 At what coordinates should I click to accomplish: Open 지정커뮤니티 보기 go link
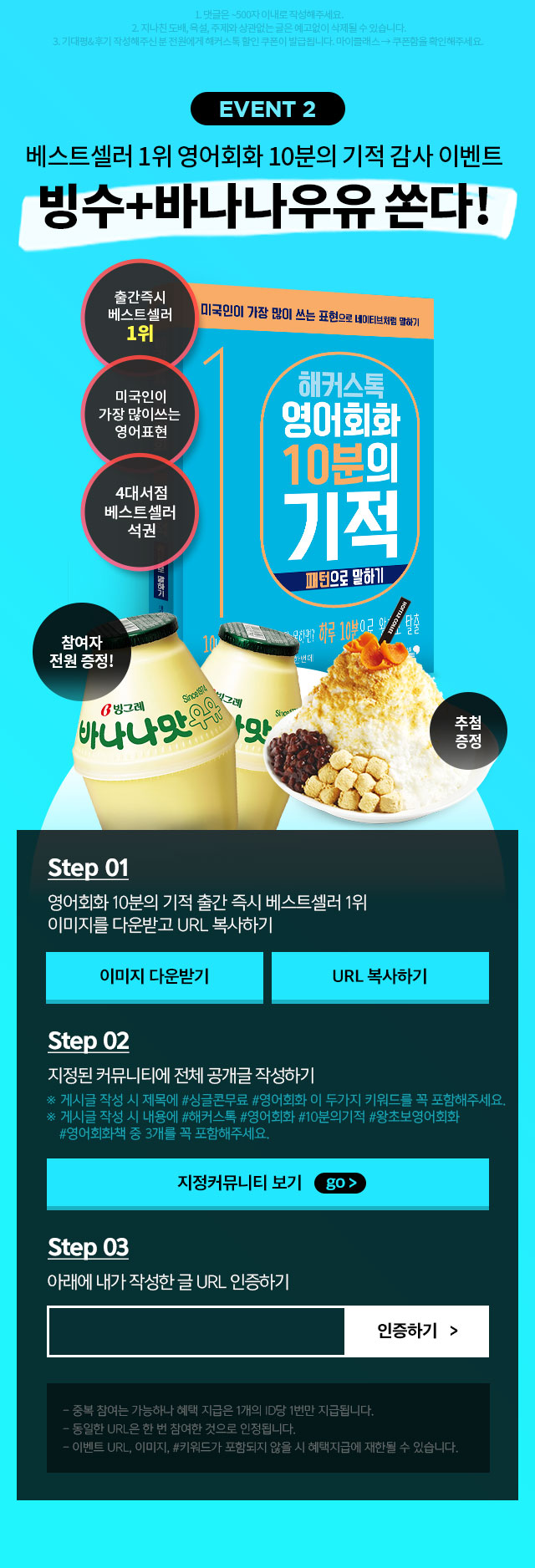267,1182
